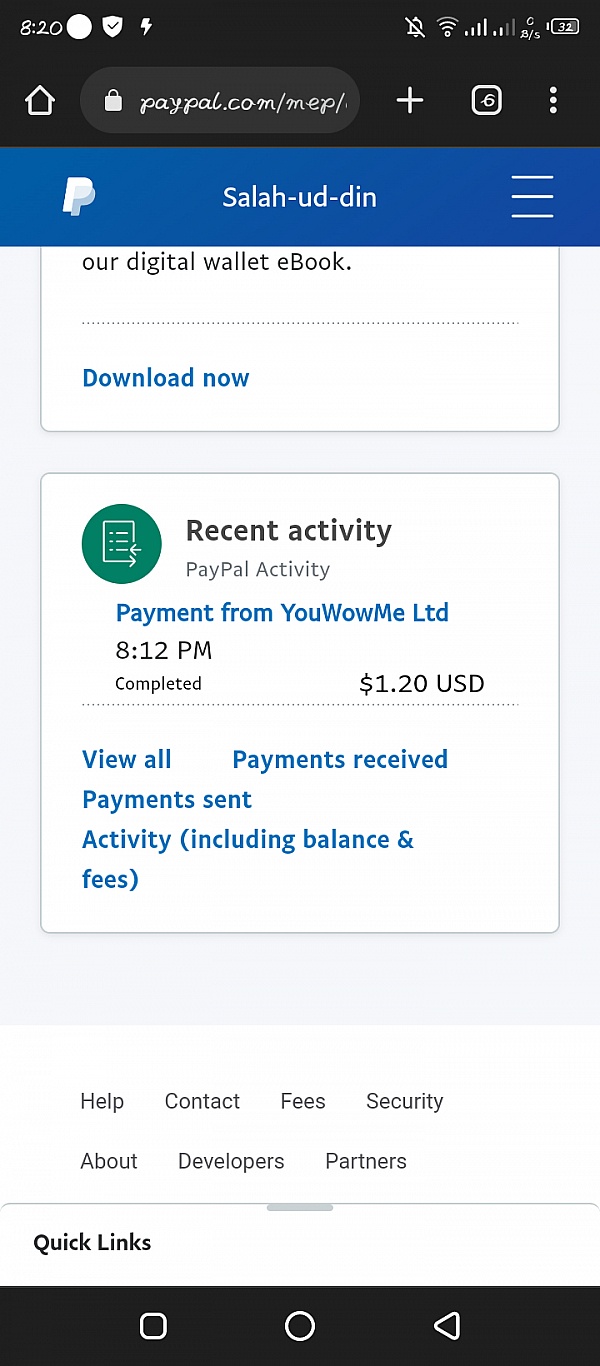Open the PayPal hamburger menu

(x=532, y=196)
